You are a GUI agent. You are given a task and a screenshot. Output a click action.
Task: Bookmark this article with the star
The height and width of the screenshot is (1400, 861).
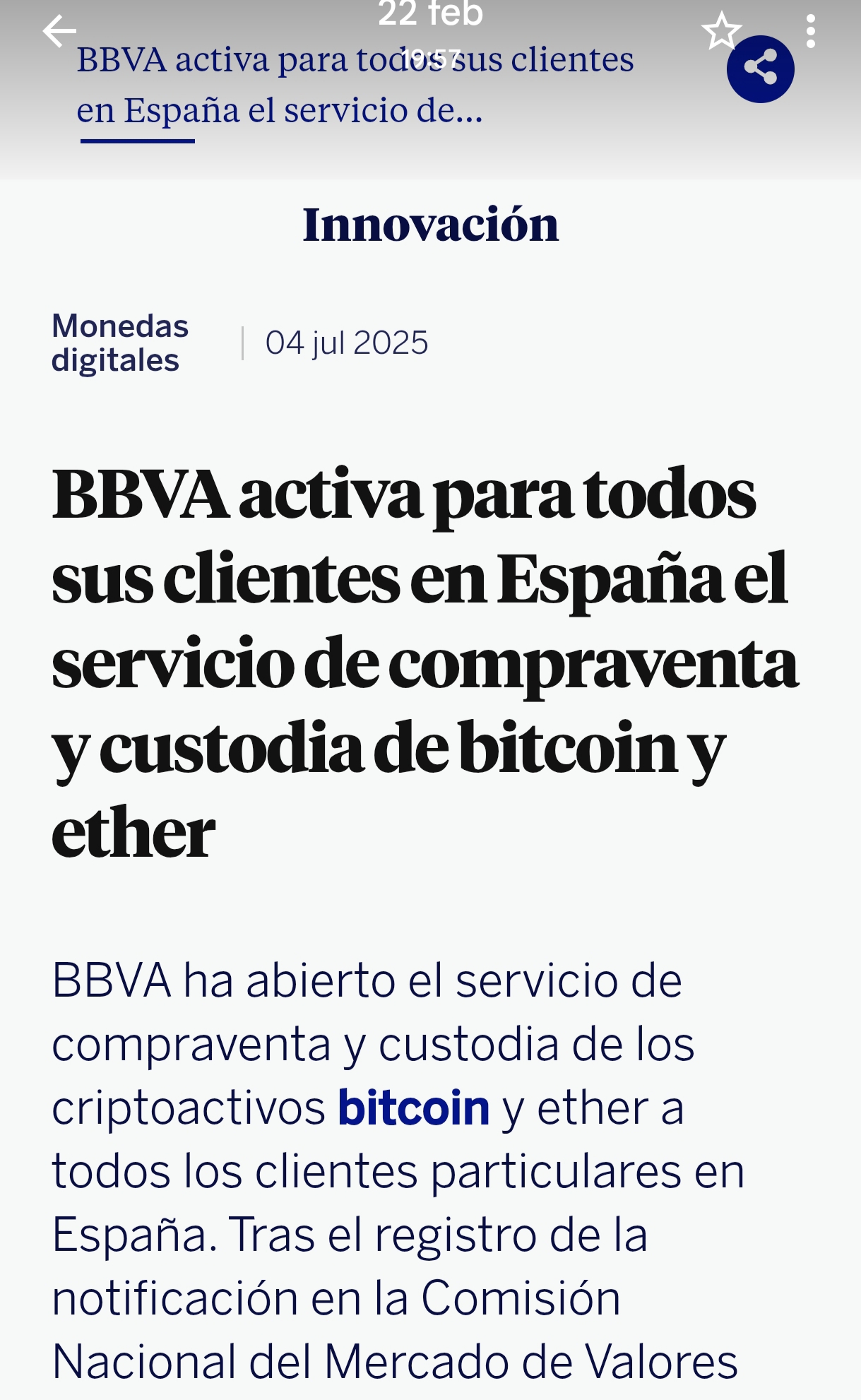(721, 31)
